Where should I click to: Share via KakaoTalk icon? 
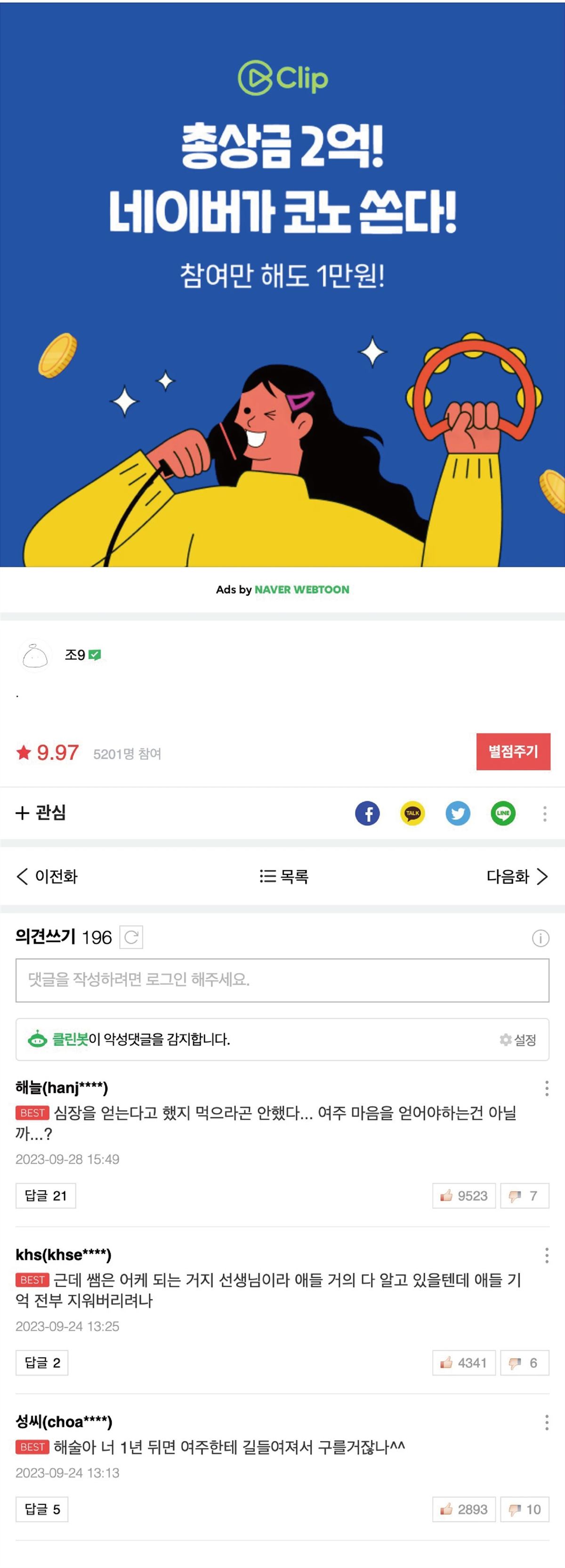(412, 813)
